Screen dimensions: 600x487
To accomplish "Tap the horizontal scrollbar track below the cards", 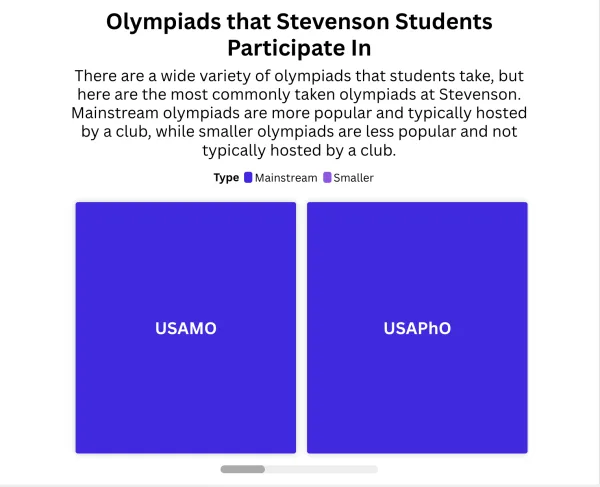I will [320, 469].
